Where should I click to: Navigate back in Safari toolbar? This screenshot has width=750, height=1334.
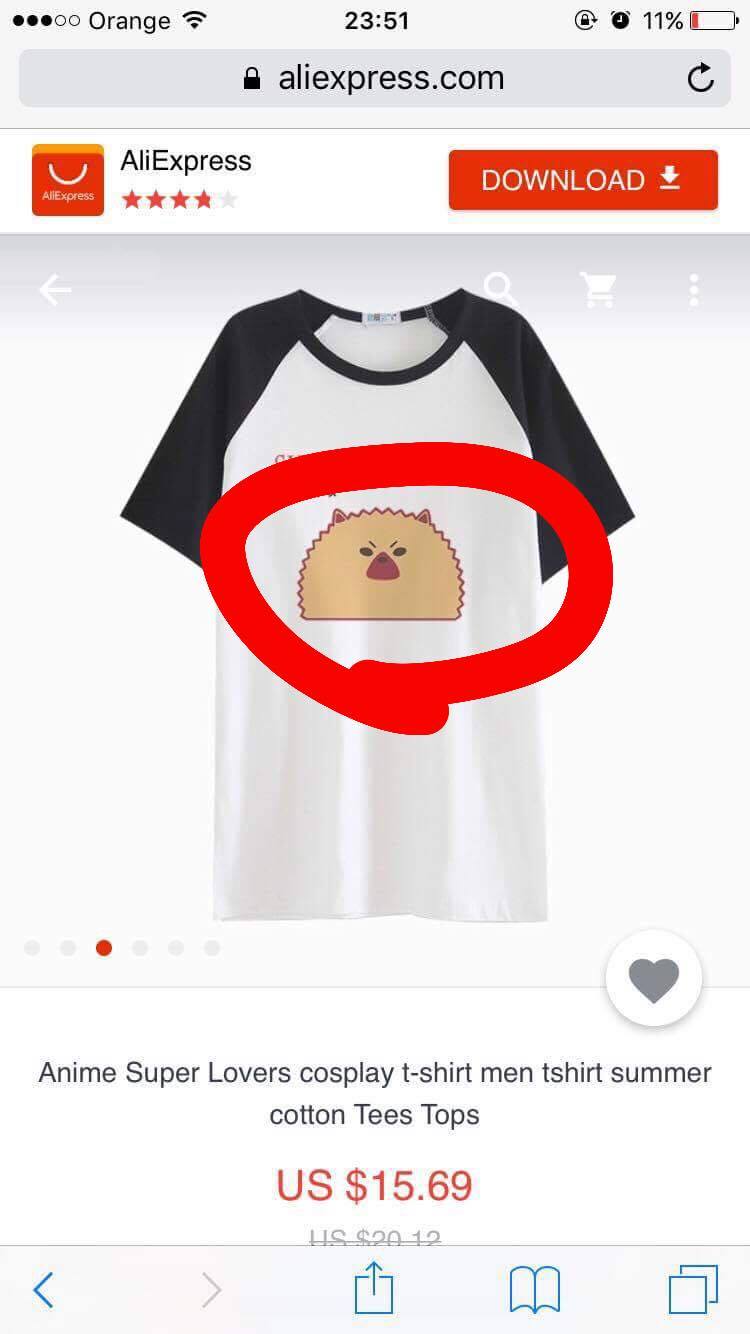(43, 1290)
